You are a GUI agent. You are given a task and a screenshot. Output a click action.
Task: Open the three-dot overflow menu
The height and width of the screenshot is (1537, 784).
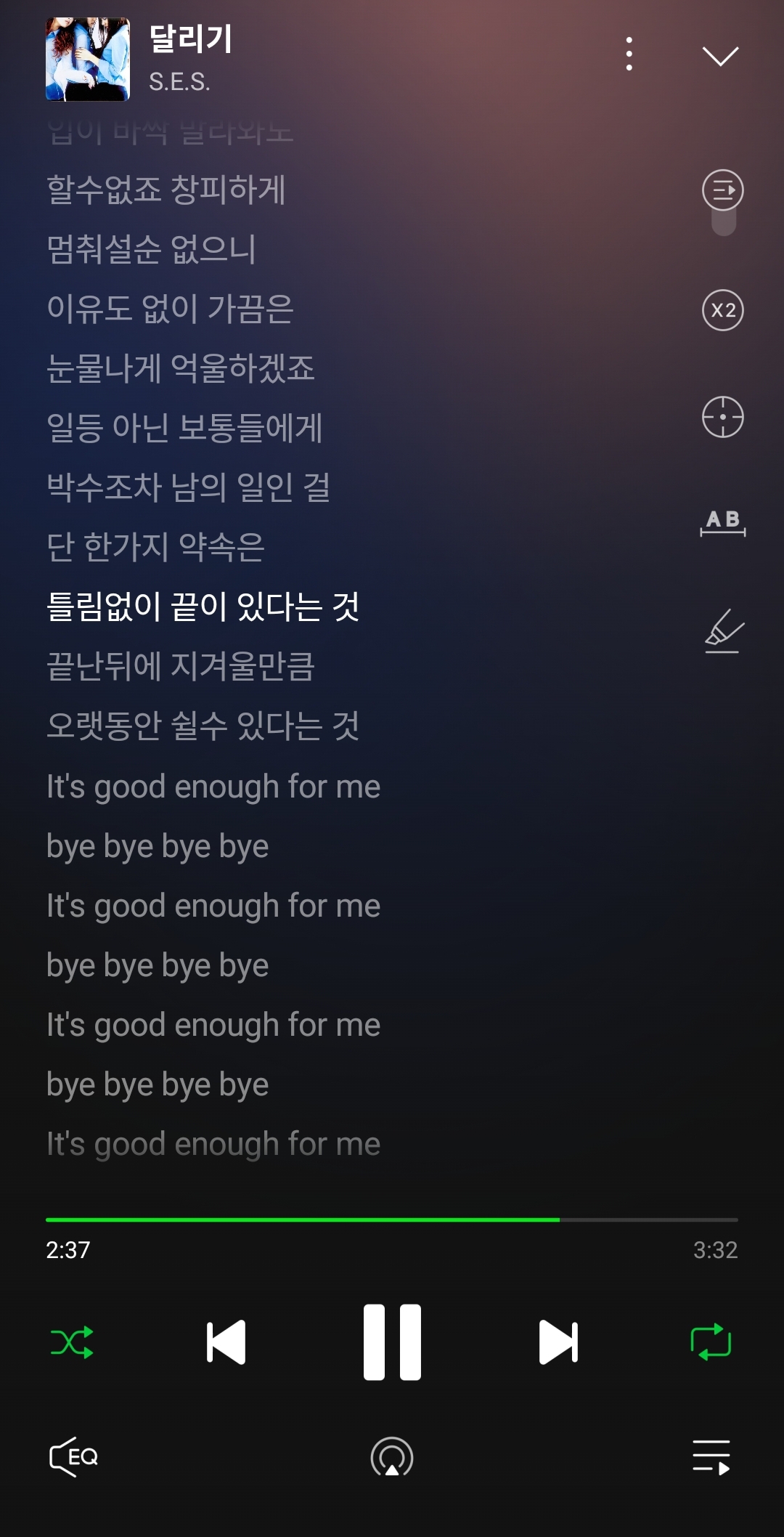629,54
